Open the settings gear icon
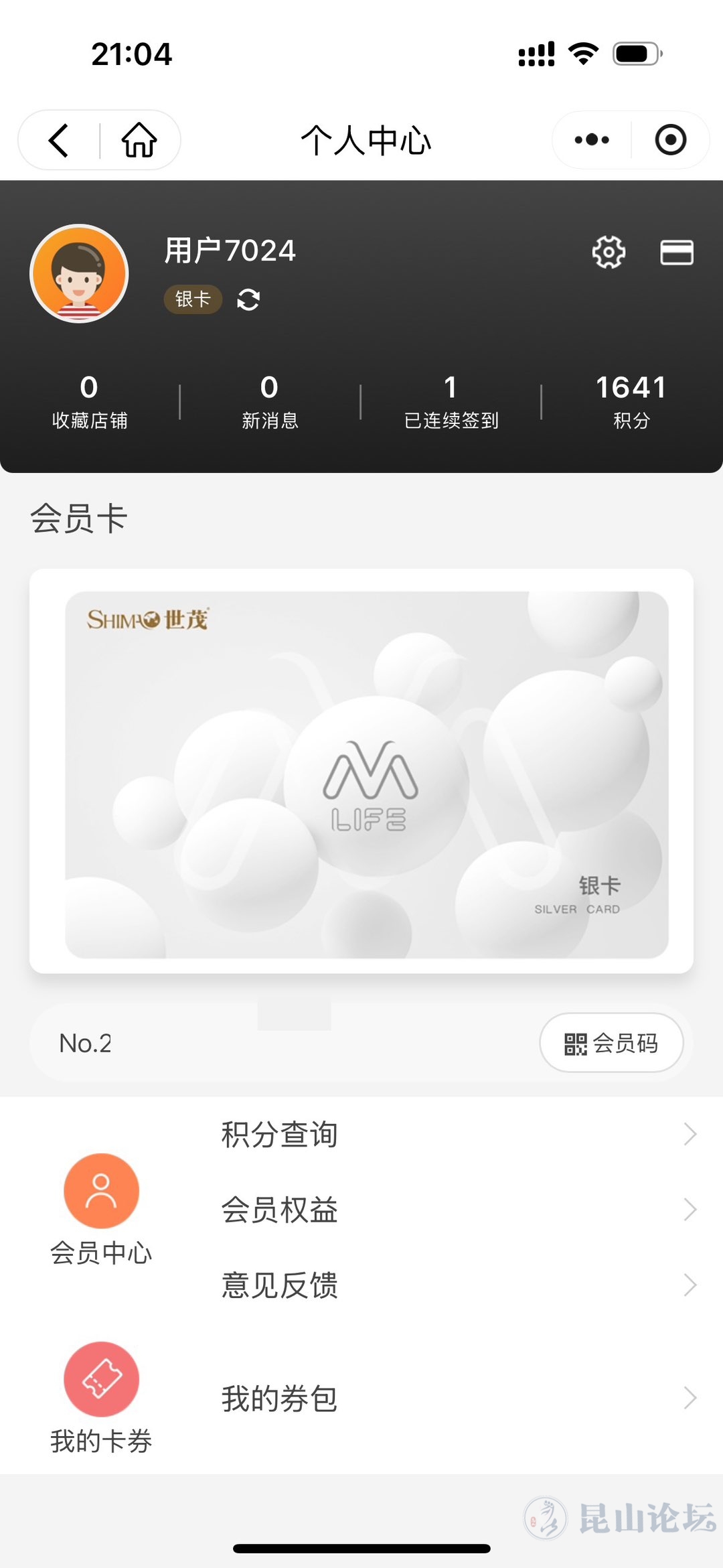 pyautogui.click(x=609, y=253)
